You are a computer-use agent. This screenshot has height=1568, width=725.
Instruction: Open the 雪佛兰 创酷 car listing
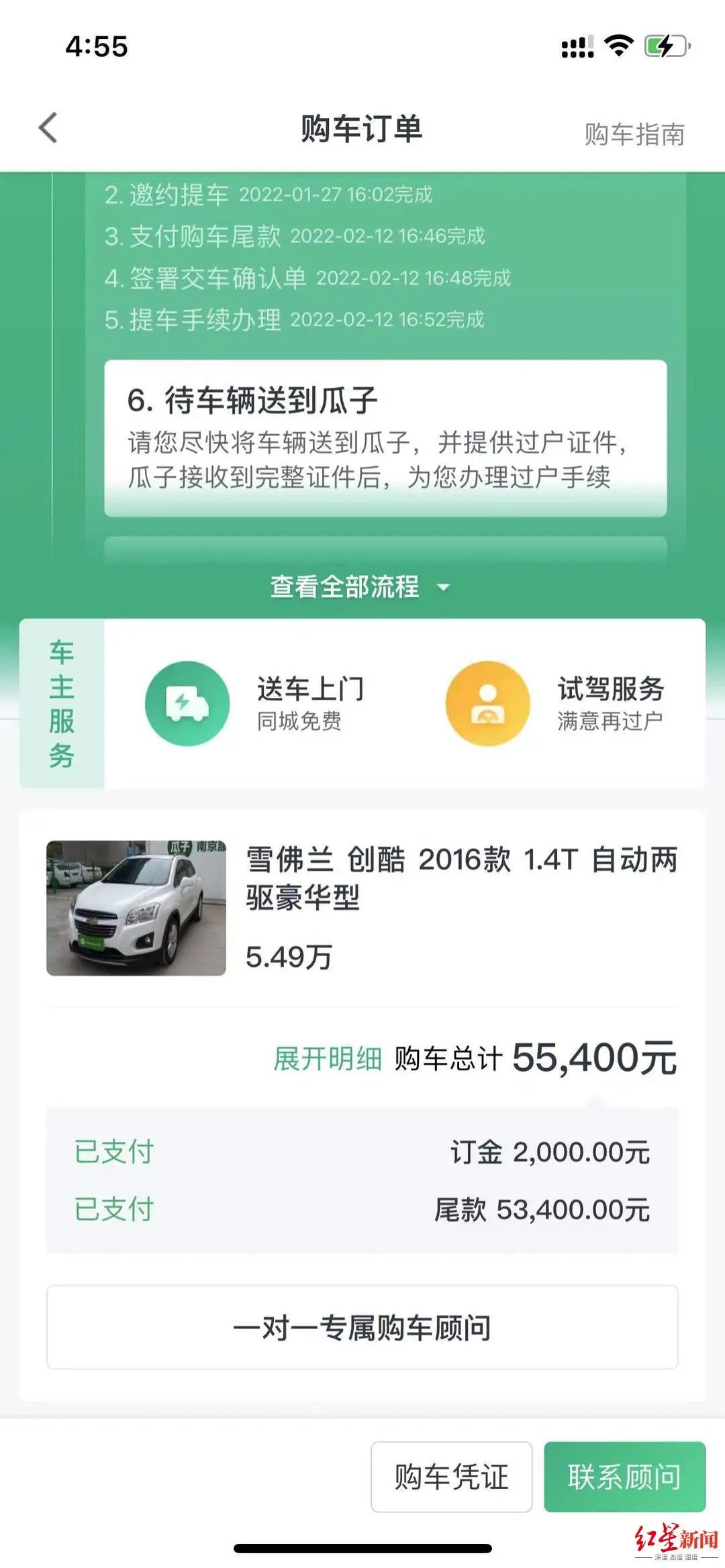pyautogui.click(x=362, y=906)
